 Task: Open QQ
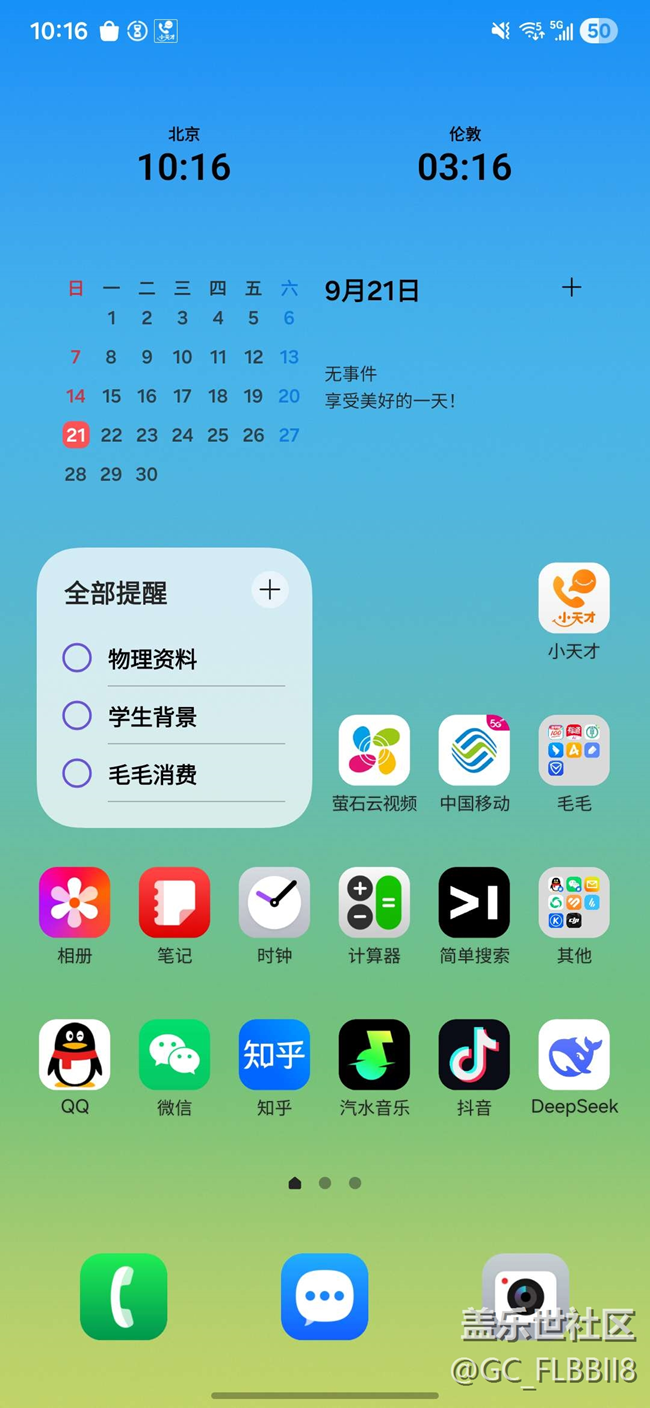74,1054
